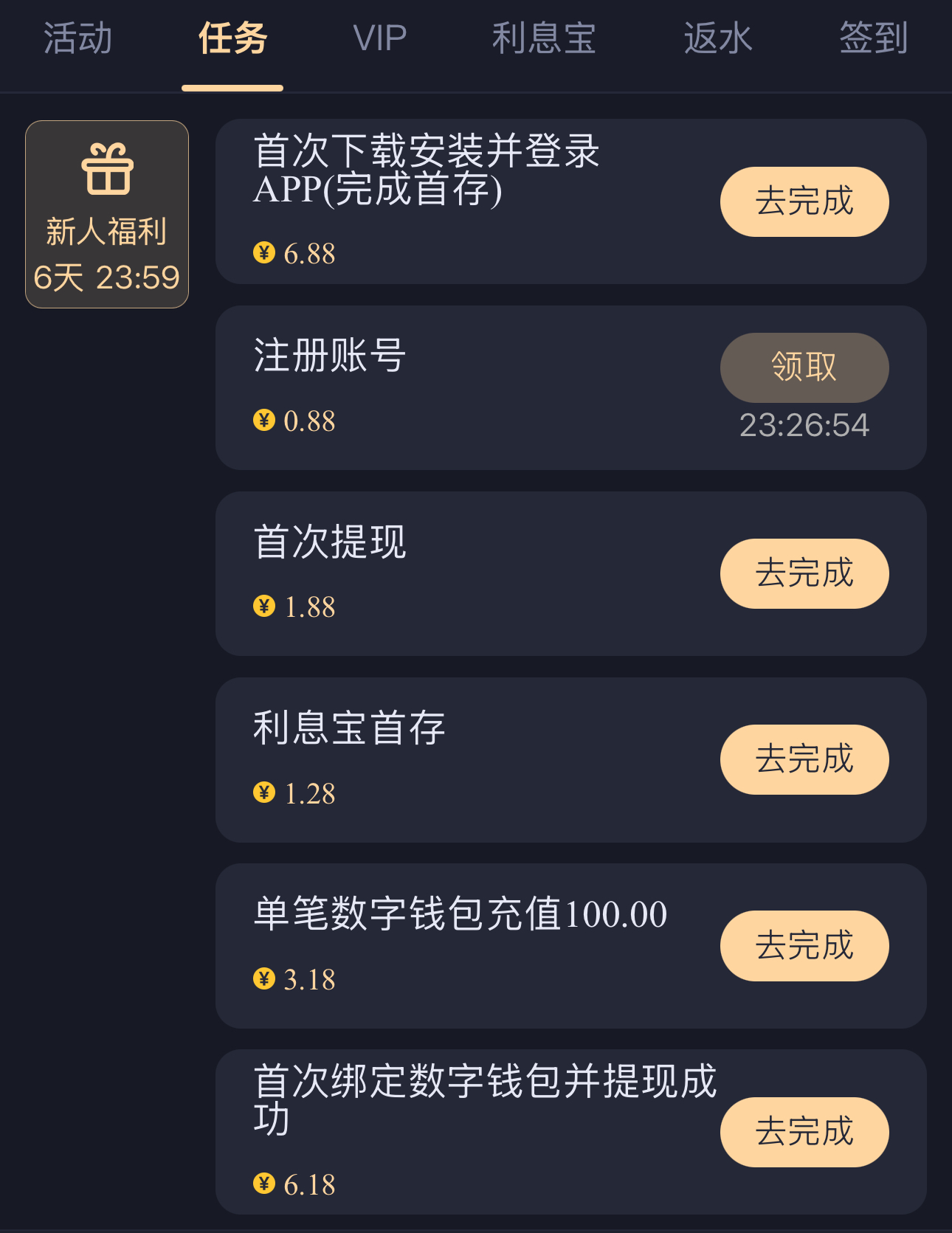Tap 去完成 for 首次下载安装并登录APP
Screen dimensions: 952x1233
pos(804,201)
